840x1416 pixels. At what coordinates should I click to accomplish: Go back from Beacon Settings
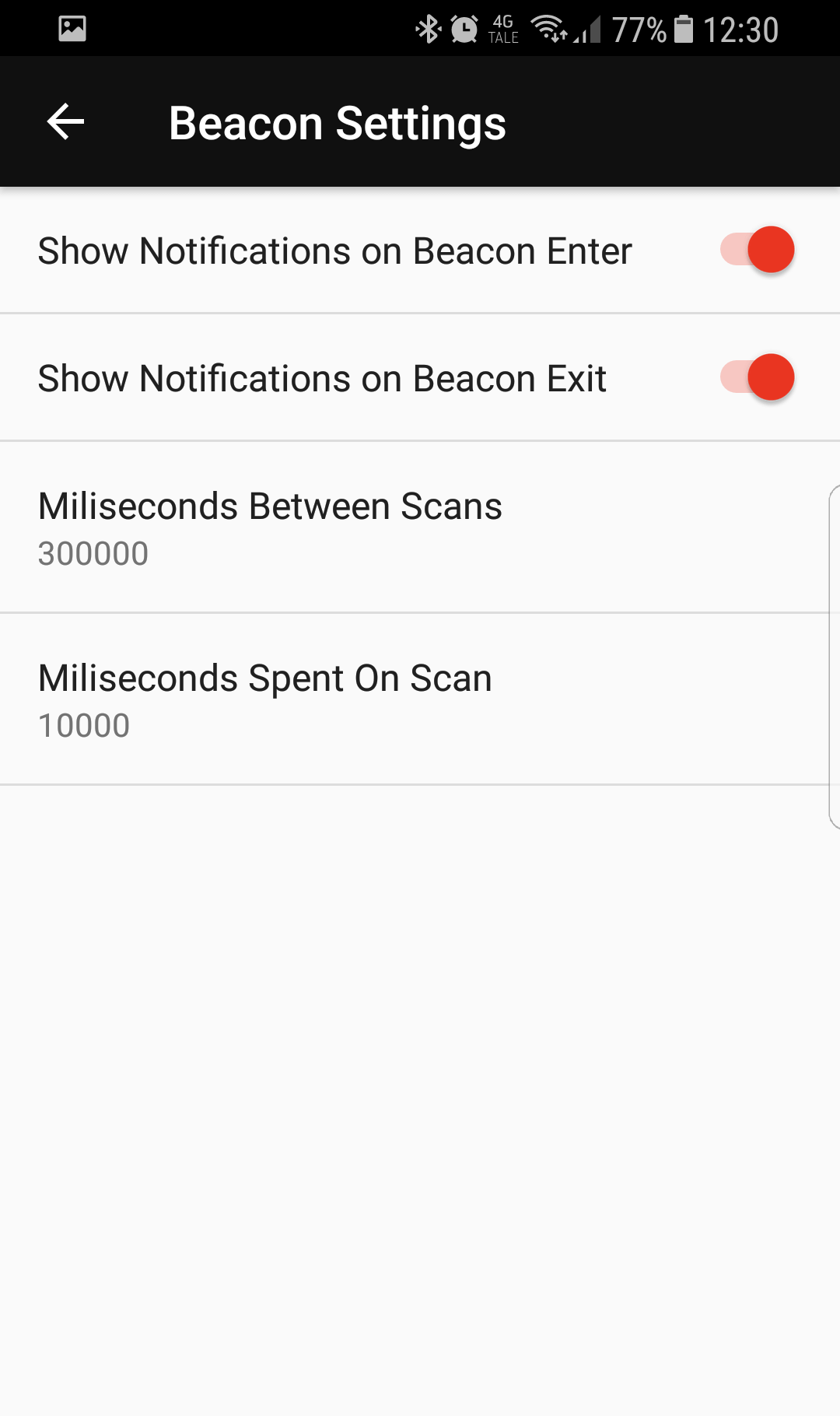[65, 122]
